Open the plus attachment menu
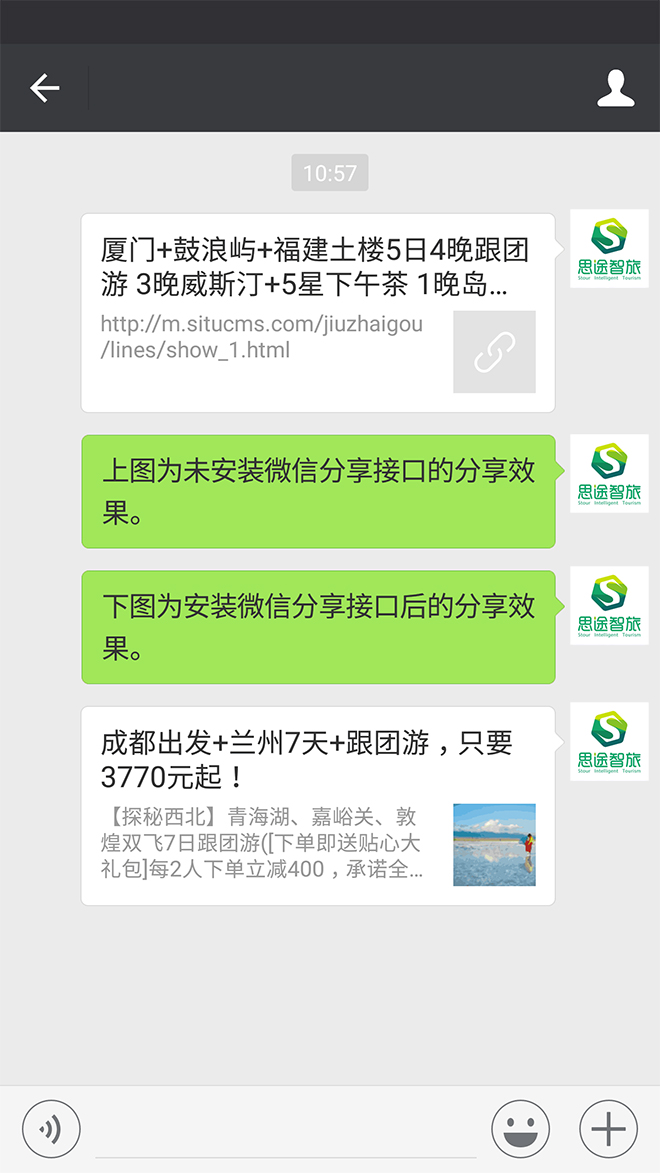The image size is (660, 1173). (608, 1129)
